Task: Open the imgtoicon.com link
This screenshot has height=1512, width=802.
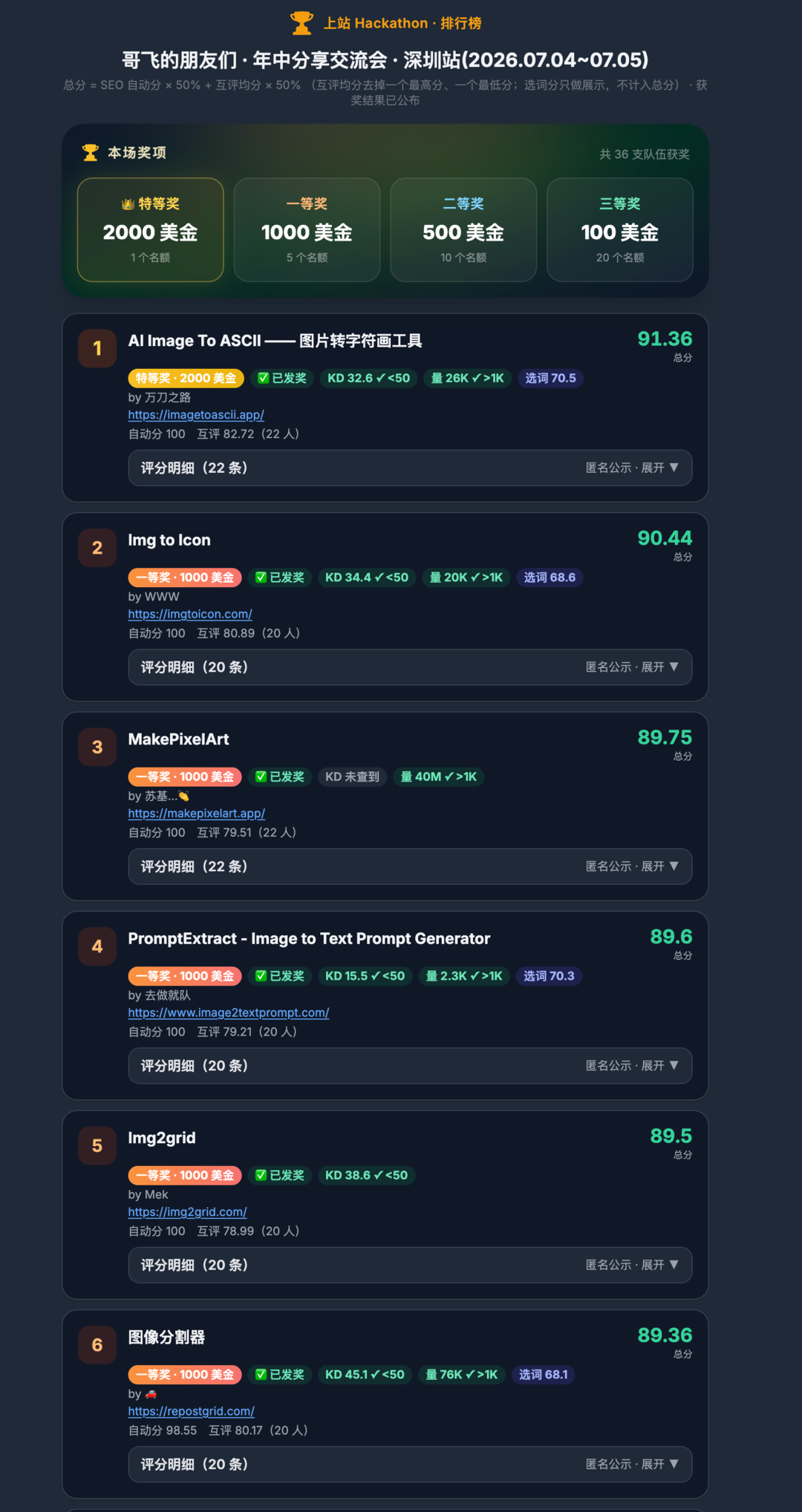Action: point(190,615)
